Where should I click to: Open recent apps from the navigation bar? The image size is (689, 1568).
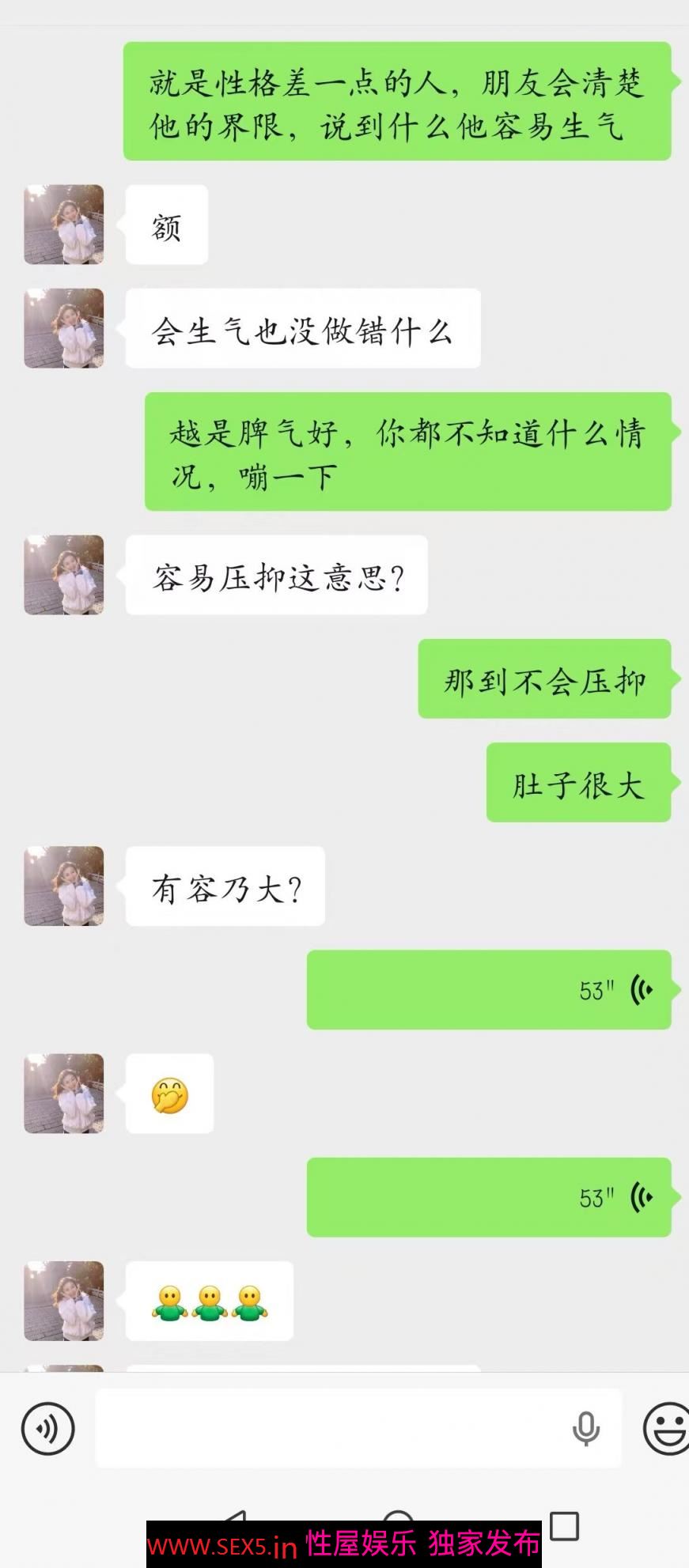pyautogui.click(x=564, y=1526)
